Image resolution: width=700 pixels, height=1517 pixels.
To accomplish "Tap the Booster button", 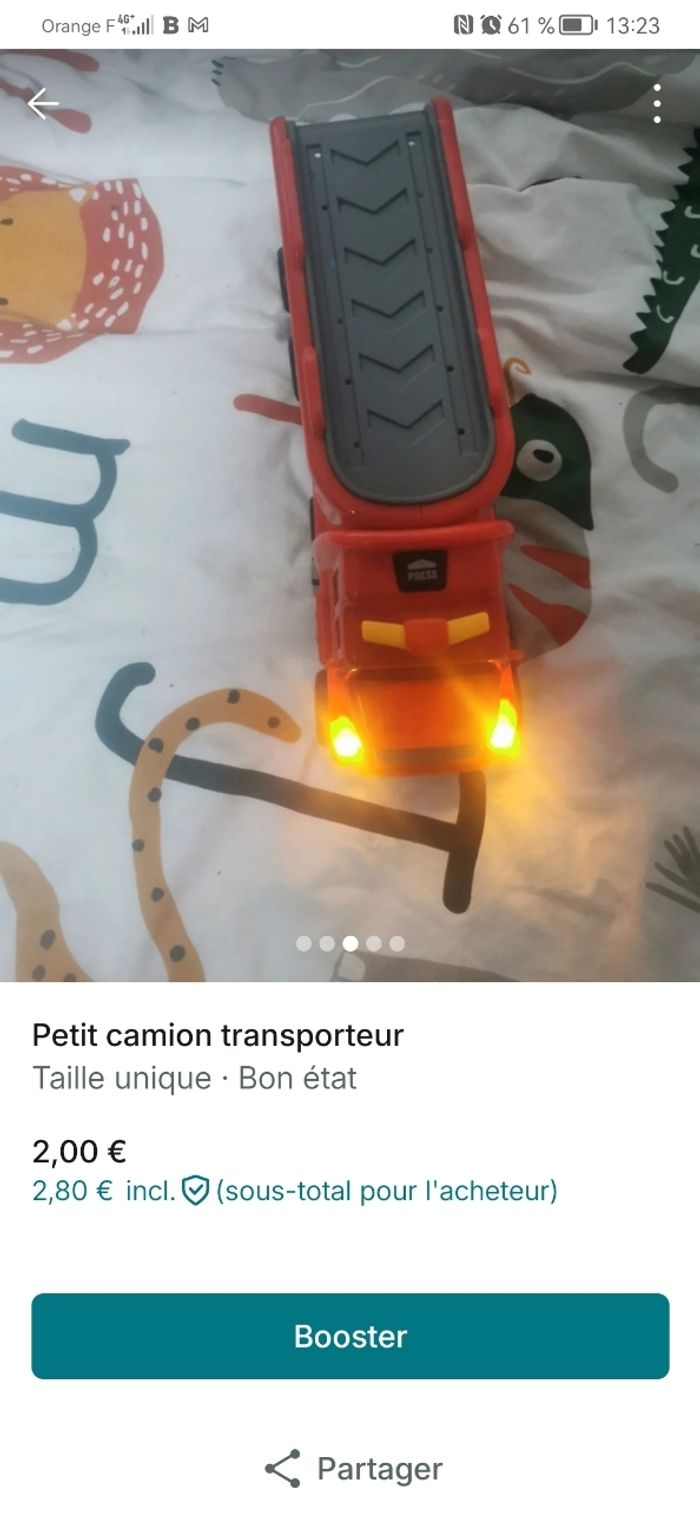I will coord(350,1336).
